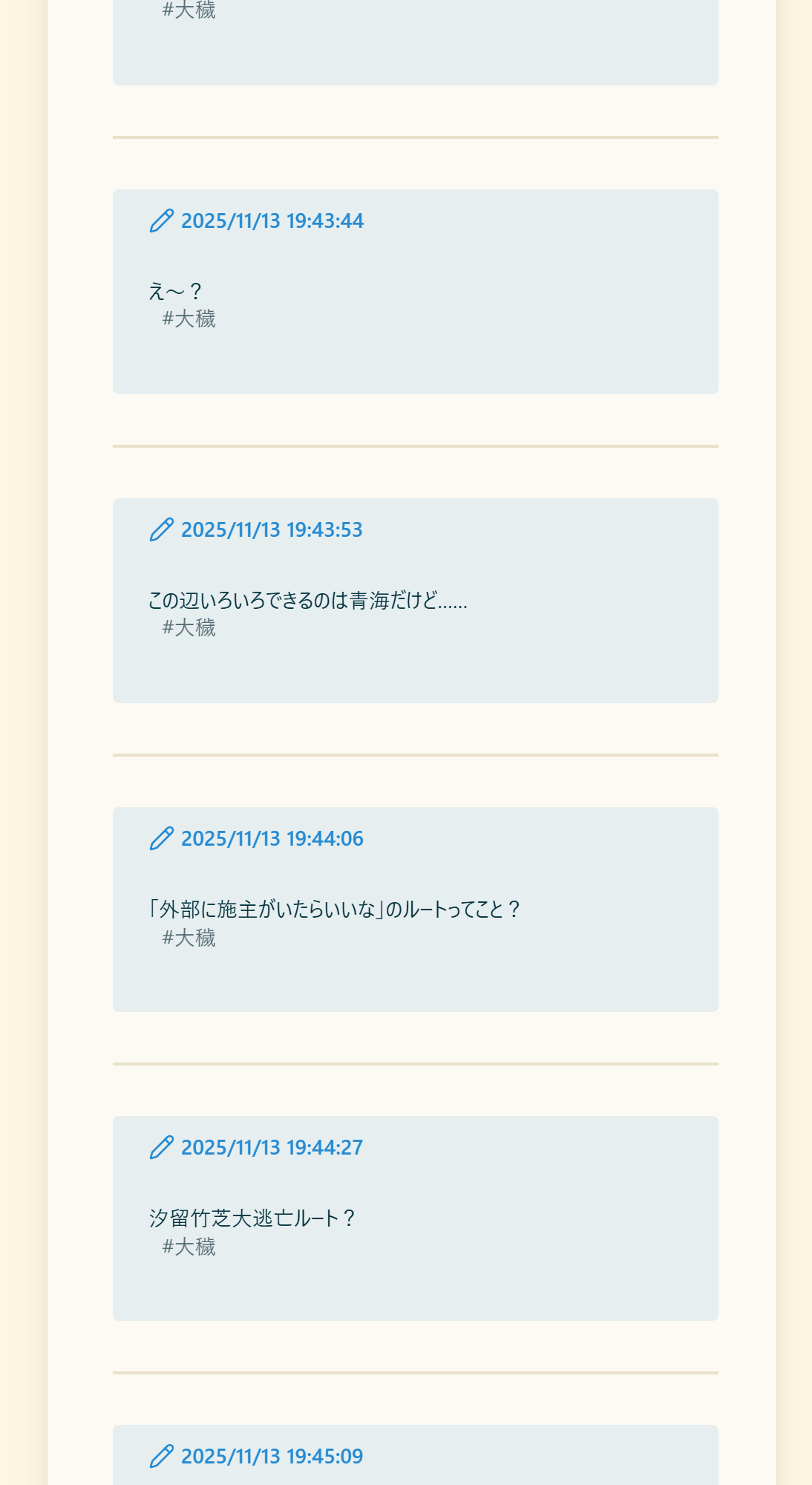Open the post dated 2025/11/13 19:44:27
Viewport: 812px width, 1485px height.
click(272, 1148)
